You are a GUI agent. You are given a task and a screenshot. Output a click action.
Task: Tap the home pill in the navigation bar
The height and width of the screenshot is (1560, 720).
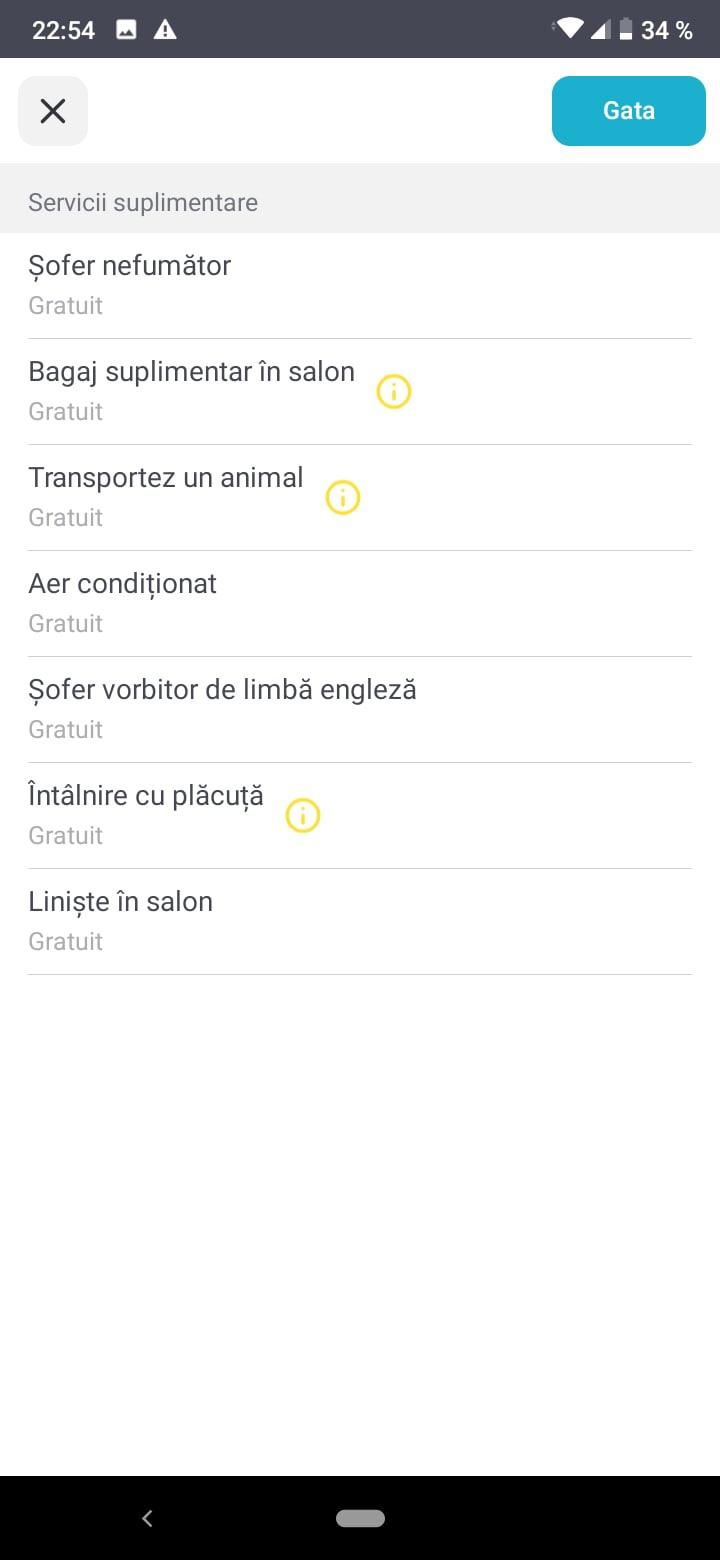(x=360, y=1518)
